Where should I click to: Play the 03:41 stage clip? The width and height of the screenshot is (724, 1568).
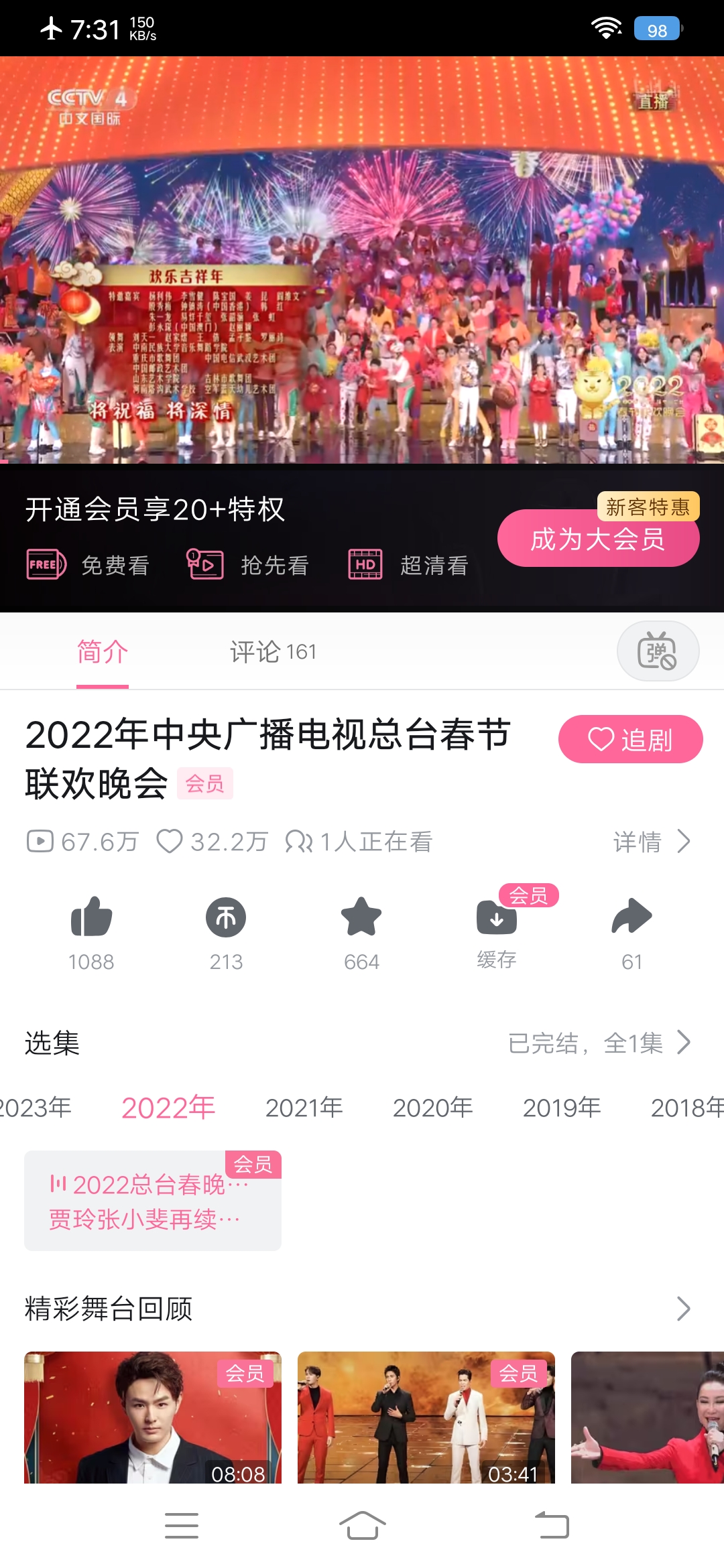426,1417
